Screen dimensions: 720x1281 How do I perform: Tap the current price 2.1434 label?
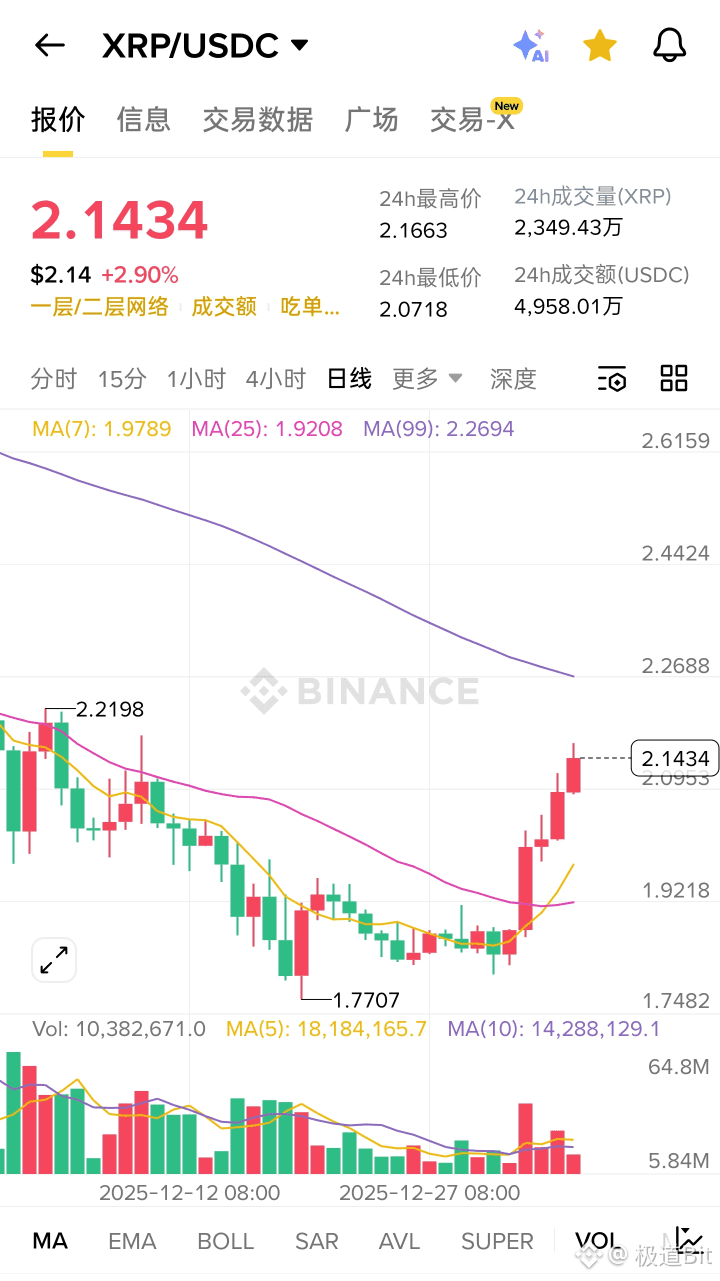(674, 758)
